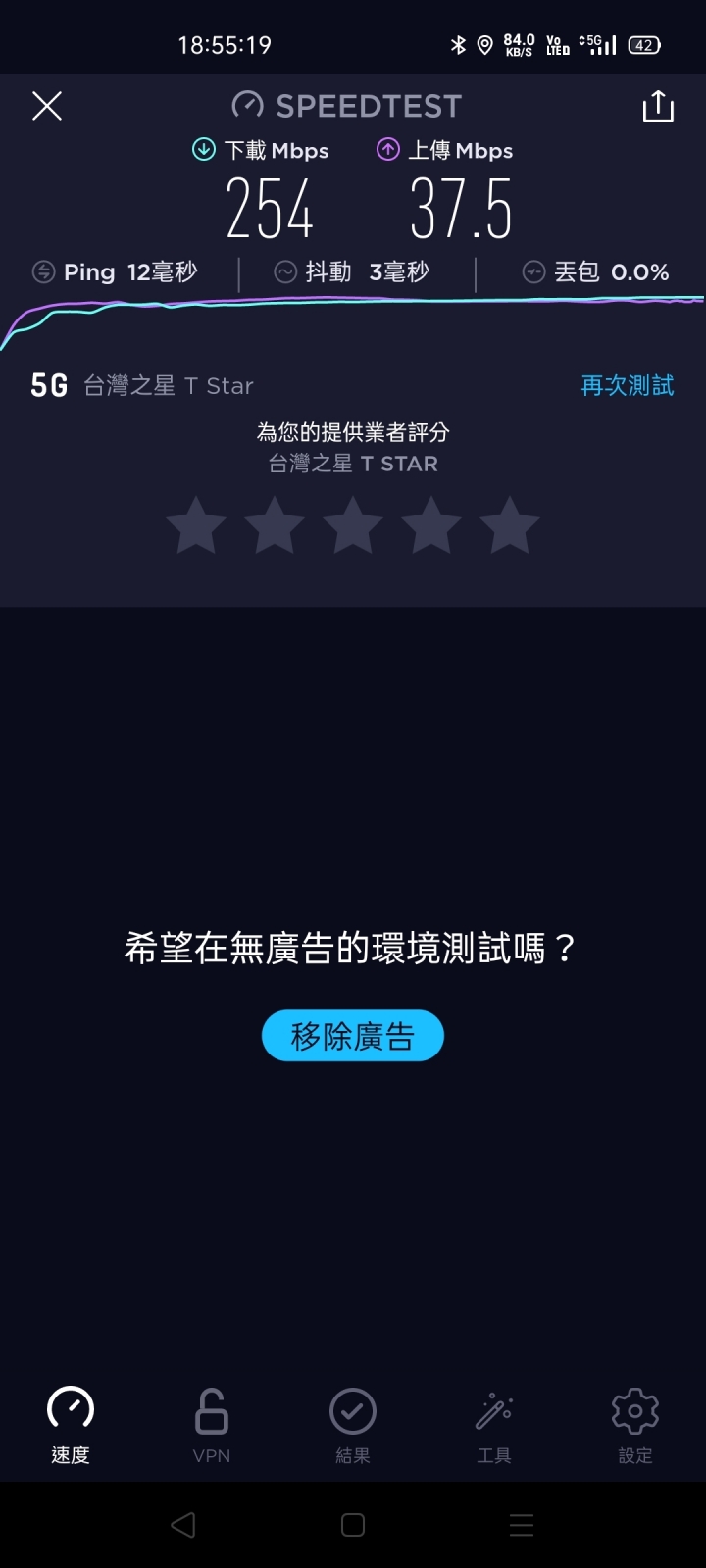The width and height of the screenshot is (706, 1568).
Task: Share the speed test result
Action: point(658,106)
